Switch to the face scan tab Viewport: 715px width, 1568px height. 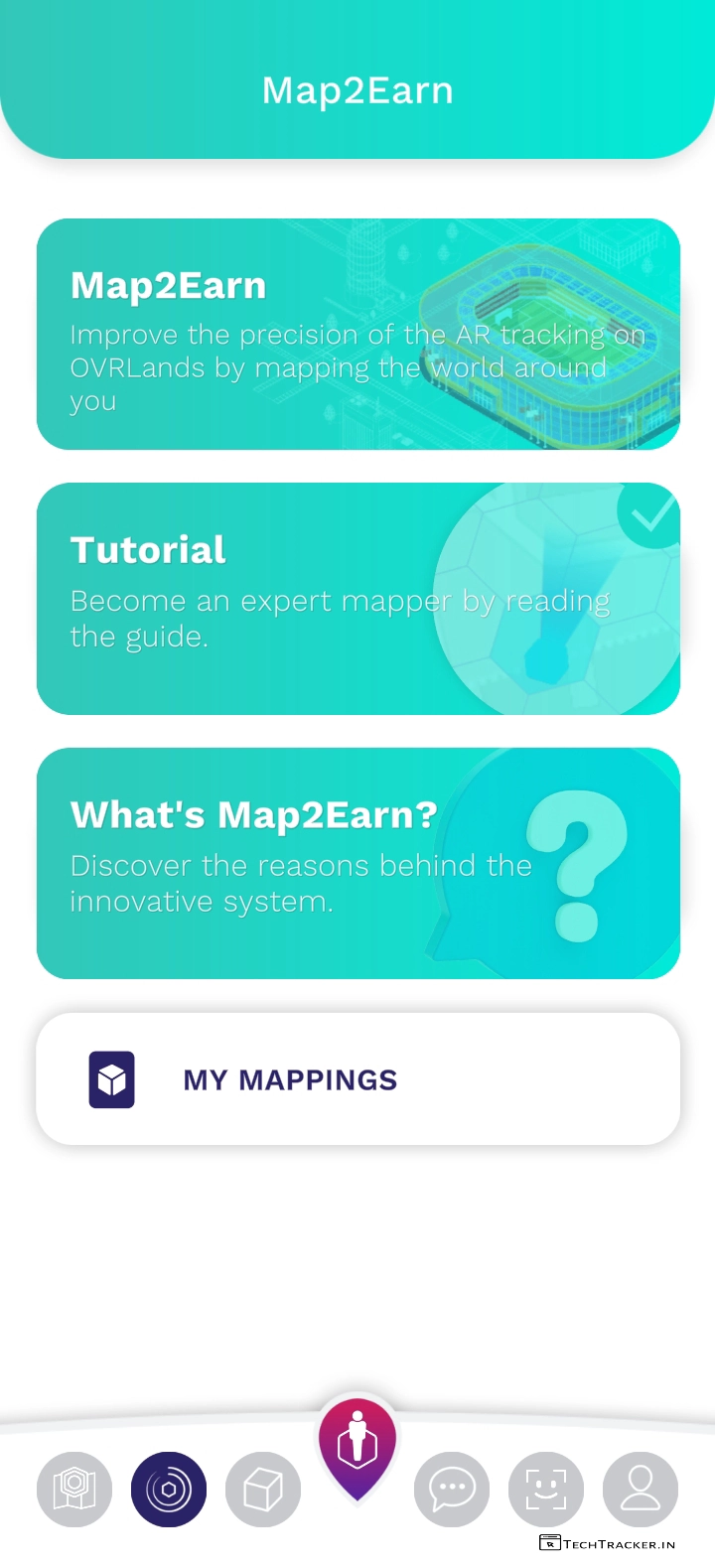pyautogui.click(x=546, y=1489)
